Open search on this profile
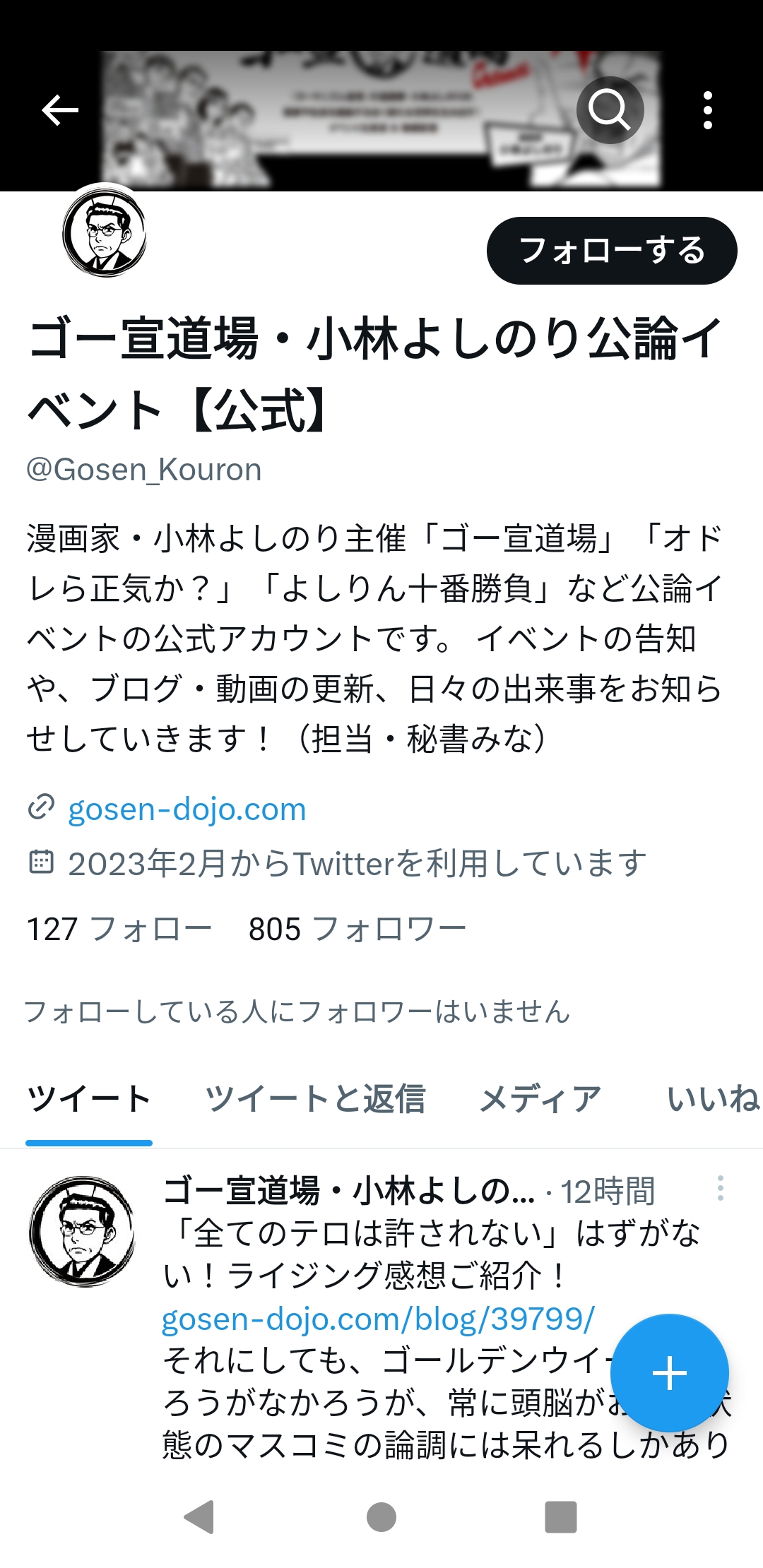 click(x=610, y=110)
